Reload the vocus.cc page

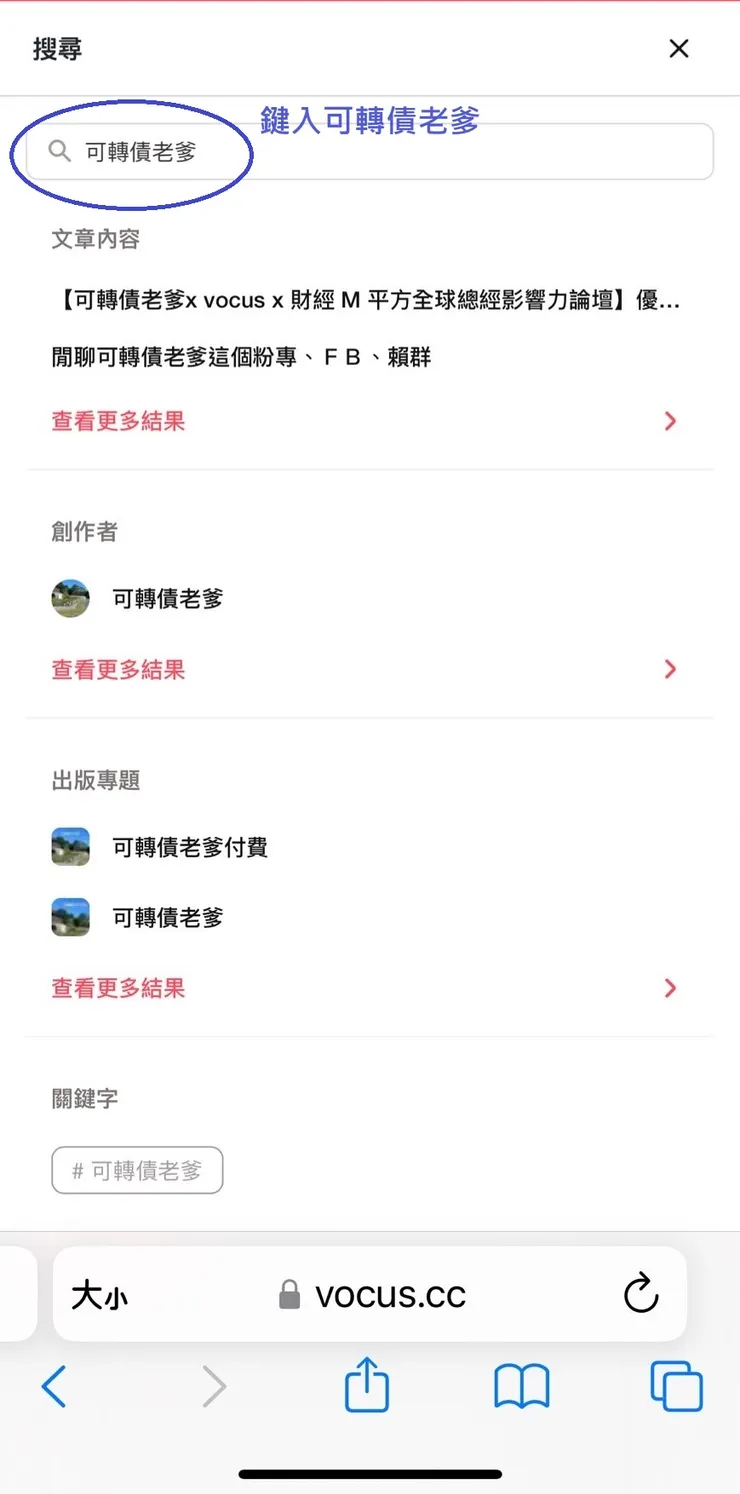(640, 1294)
